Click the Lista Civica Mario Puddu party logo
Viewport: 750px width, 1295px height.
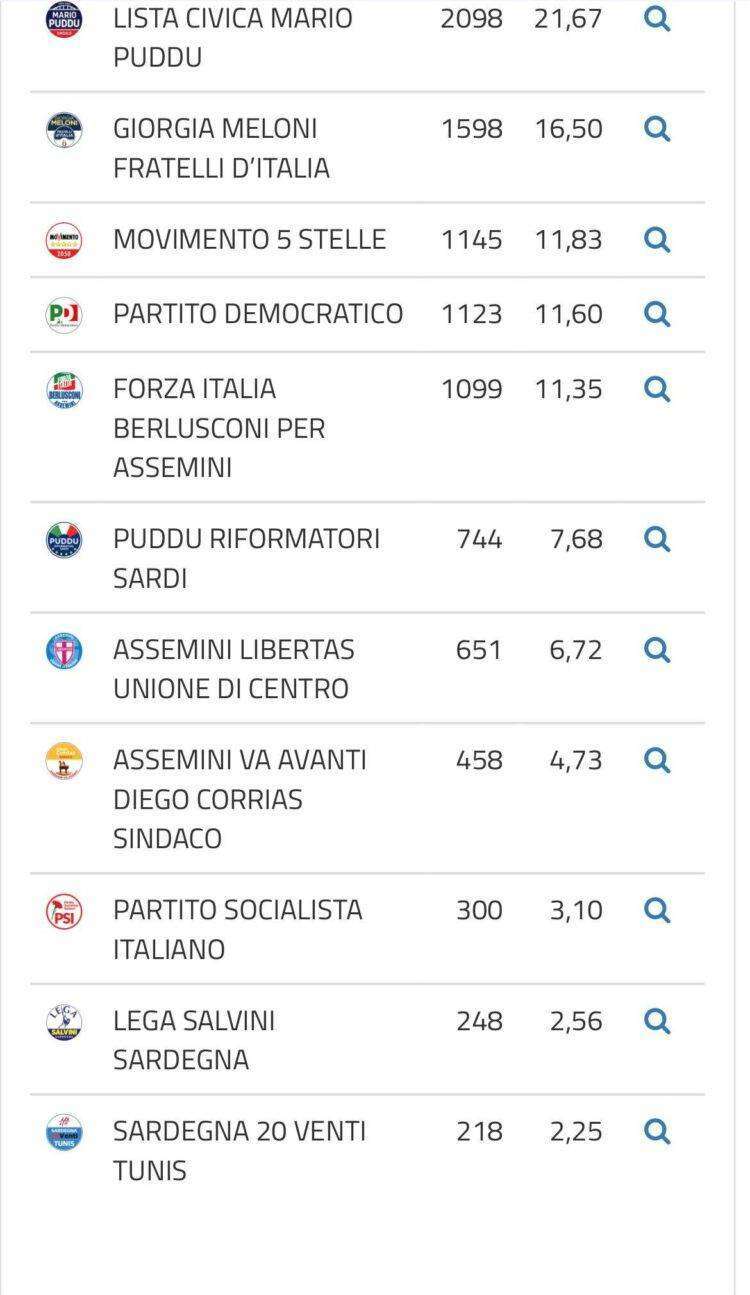pos(66,17)
